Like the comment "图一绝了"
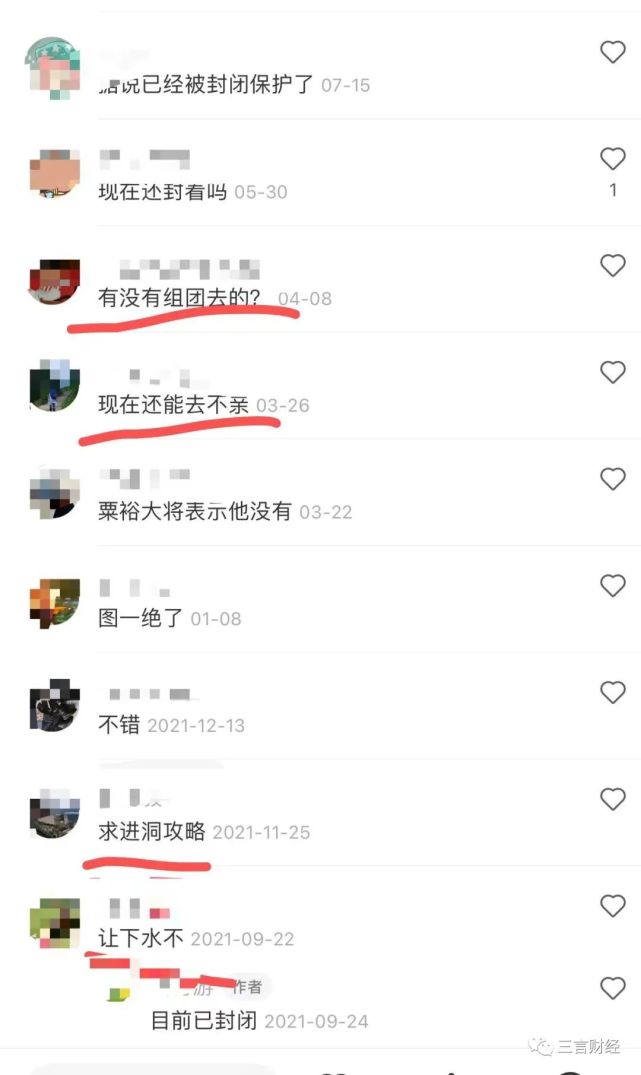Viewport: 641px width, 1075px height. click(x=612, y=585)
